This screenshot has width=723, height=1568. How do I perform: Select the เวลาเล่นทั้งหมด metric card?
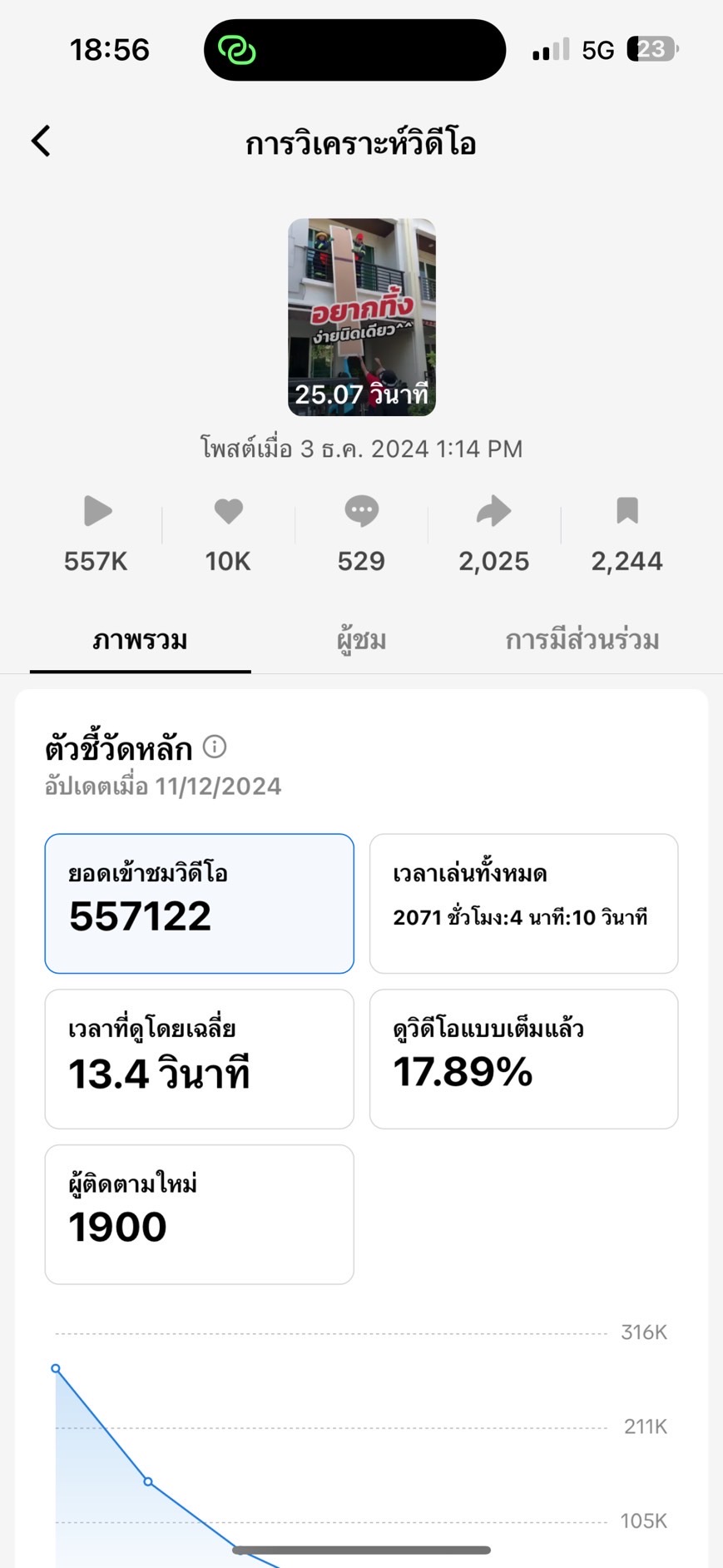click(523, 903)
